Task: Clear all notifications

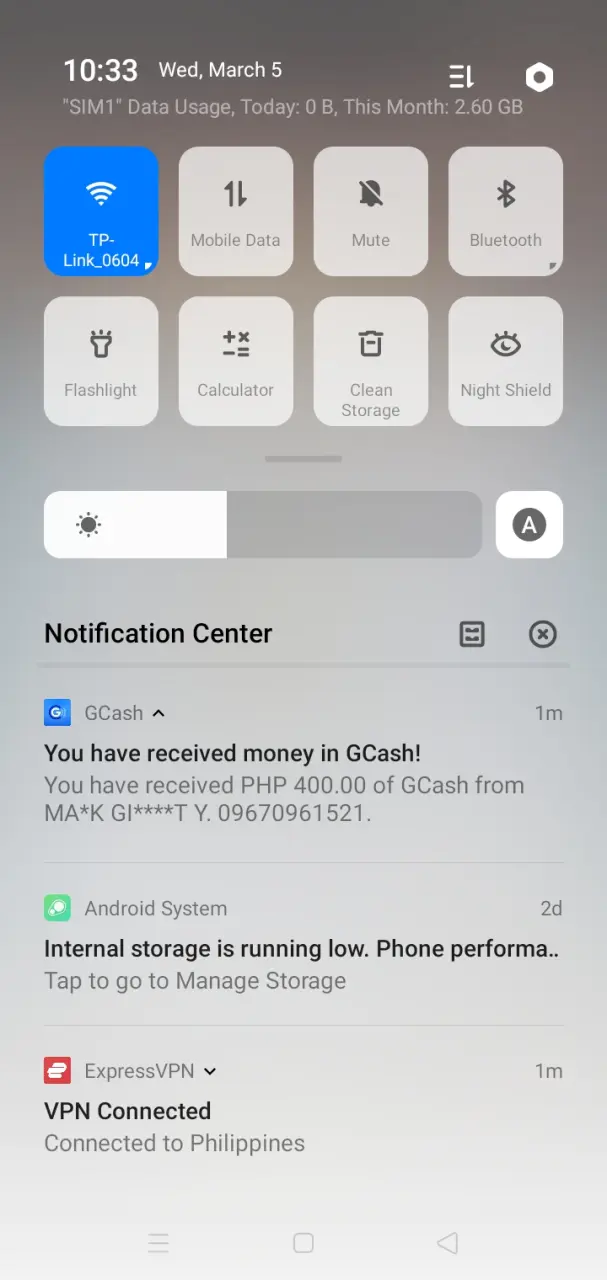Action: (542, 634)
